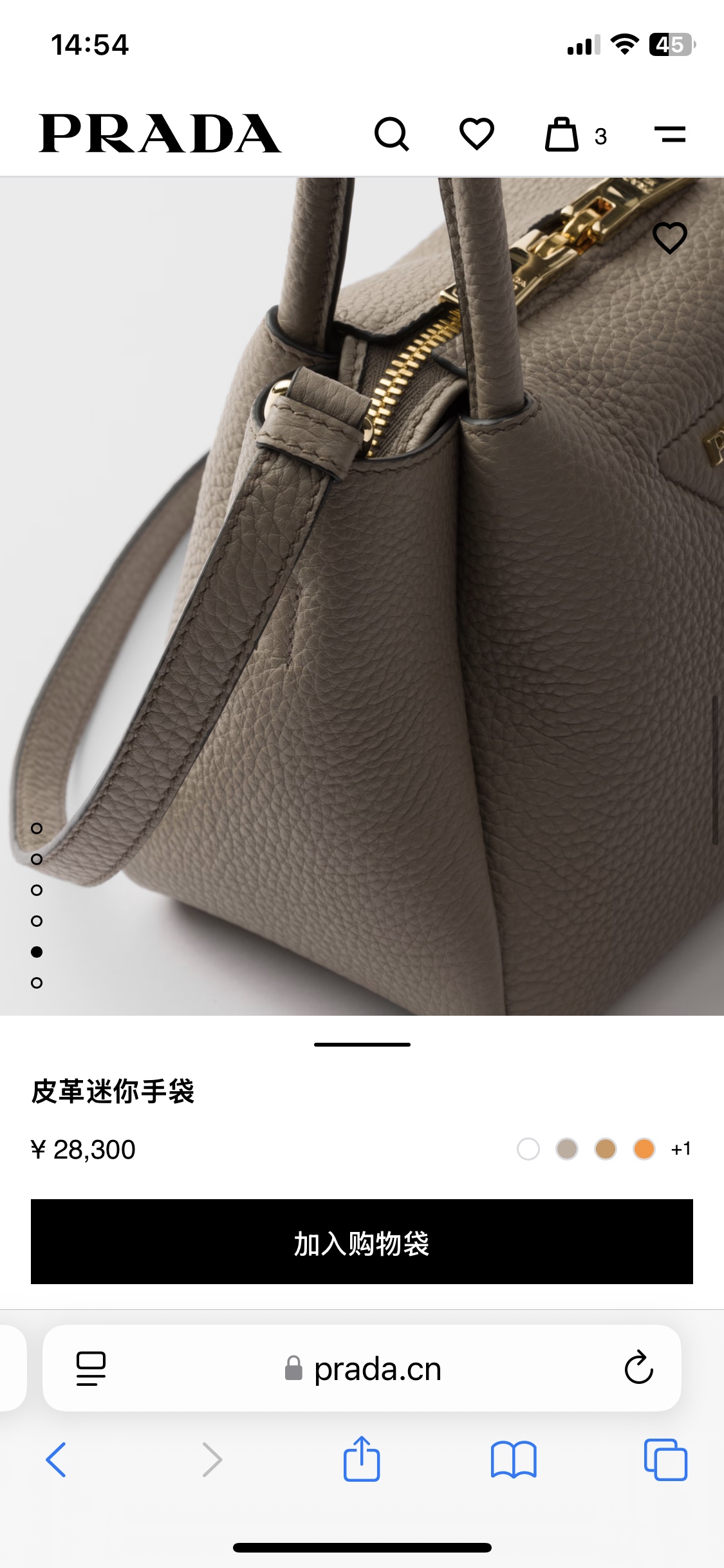Jump to the last image dot

37,983
